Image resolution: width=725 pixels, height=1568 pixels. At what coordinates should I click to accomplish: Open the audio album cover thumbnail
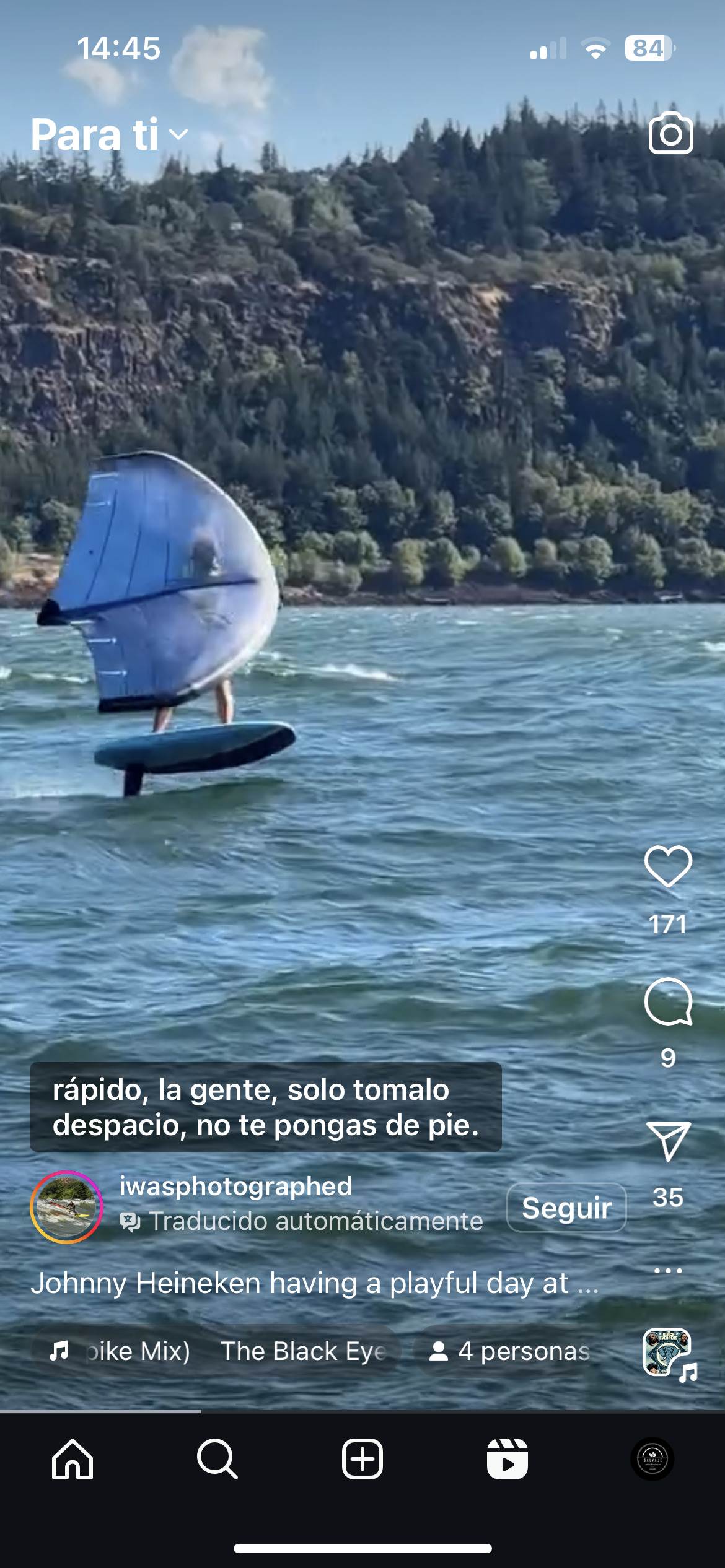[667, 1352]
